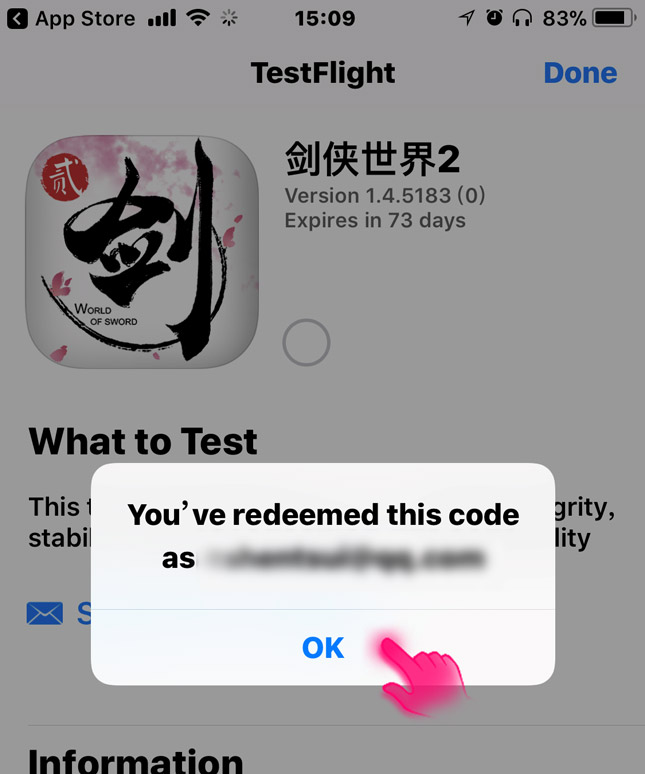The width and height of the screenshot is (645, 774).
Task: Confirm the redeemed code dialog with OK
Action: (x=323, y=648)
